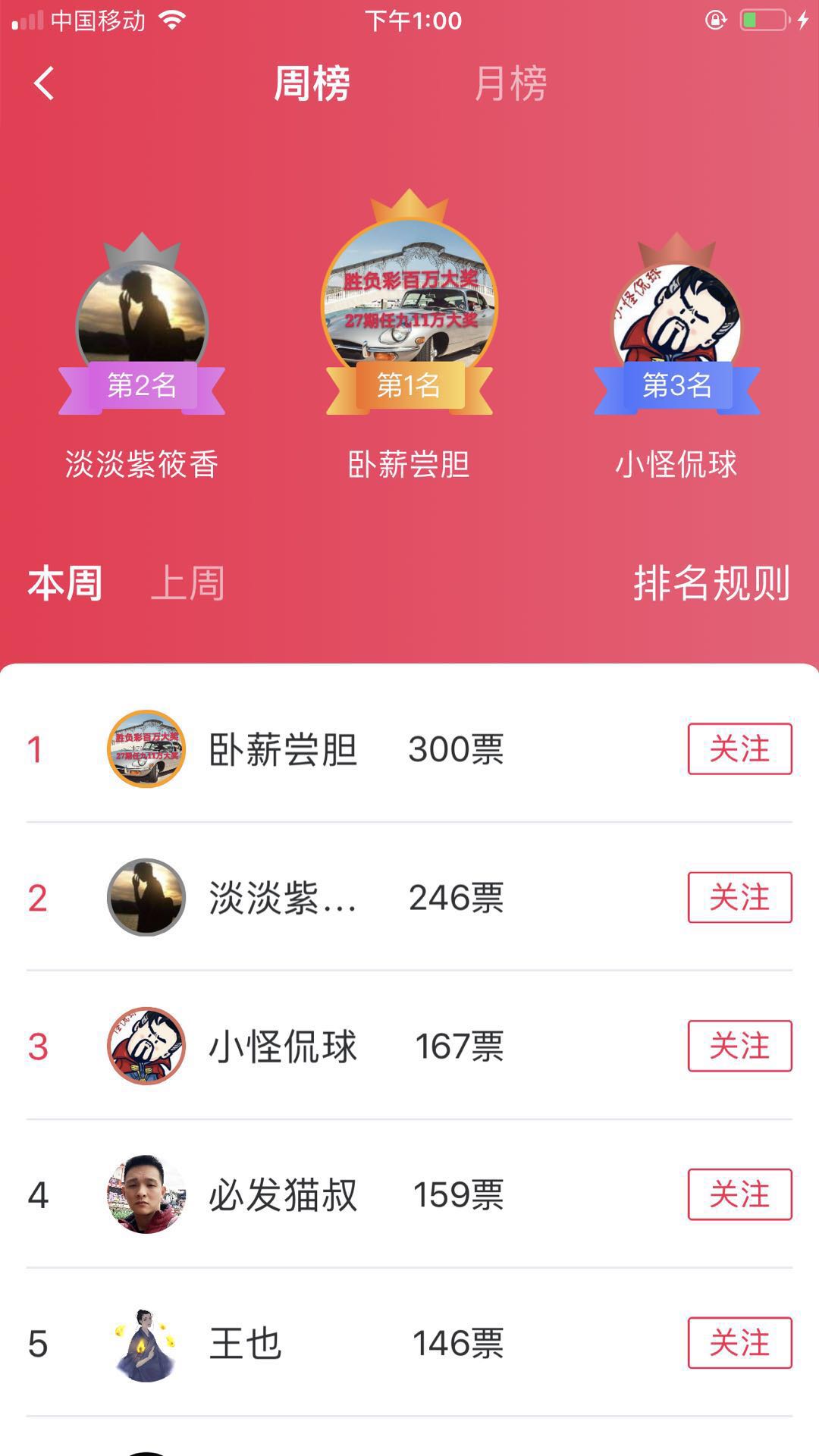Open 必发猫叔's profile row
The width and height of the screenshot is (819, 1456).
(283, 1195)
